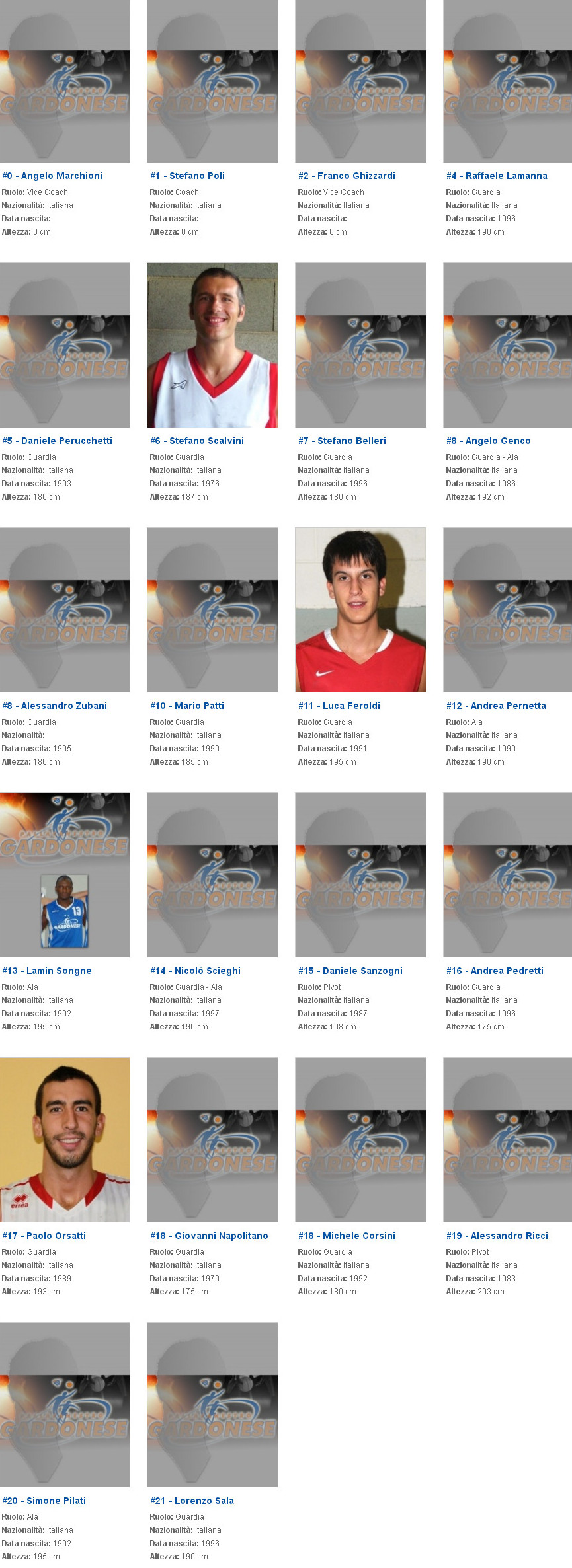Open Stefano Belleri's player link

[x=342, y=441]
